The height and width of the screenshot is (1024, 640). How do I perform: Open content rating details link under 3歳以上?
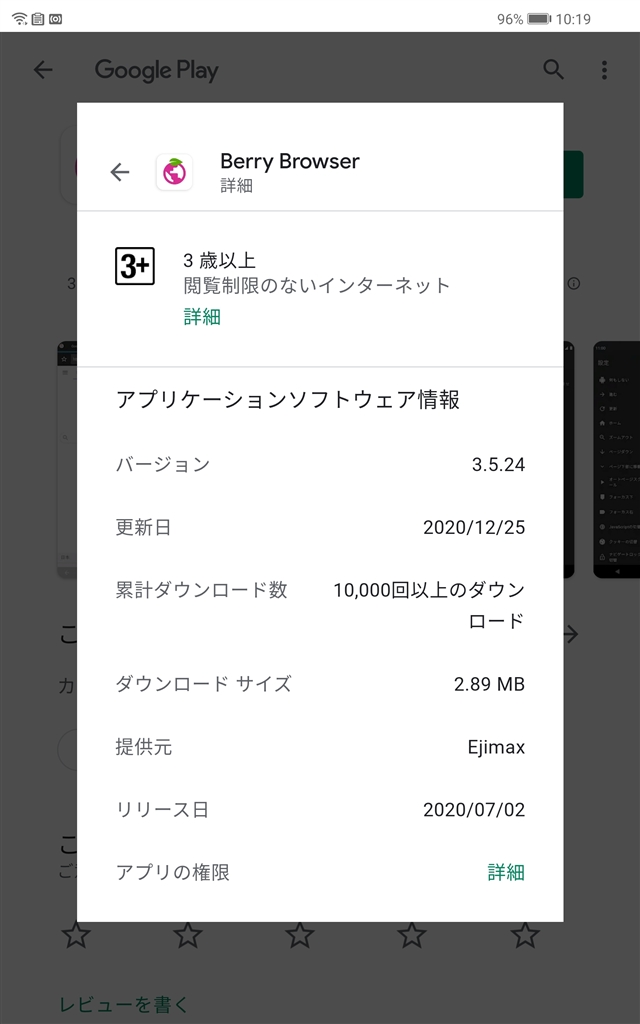202,317
